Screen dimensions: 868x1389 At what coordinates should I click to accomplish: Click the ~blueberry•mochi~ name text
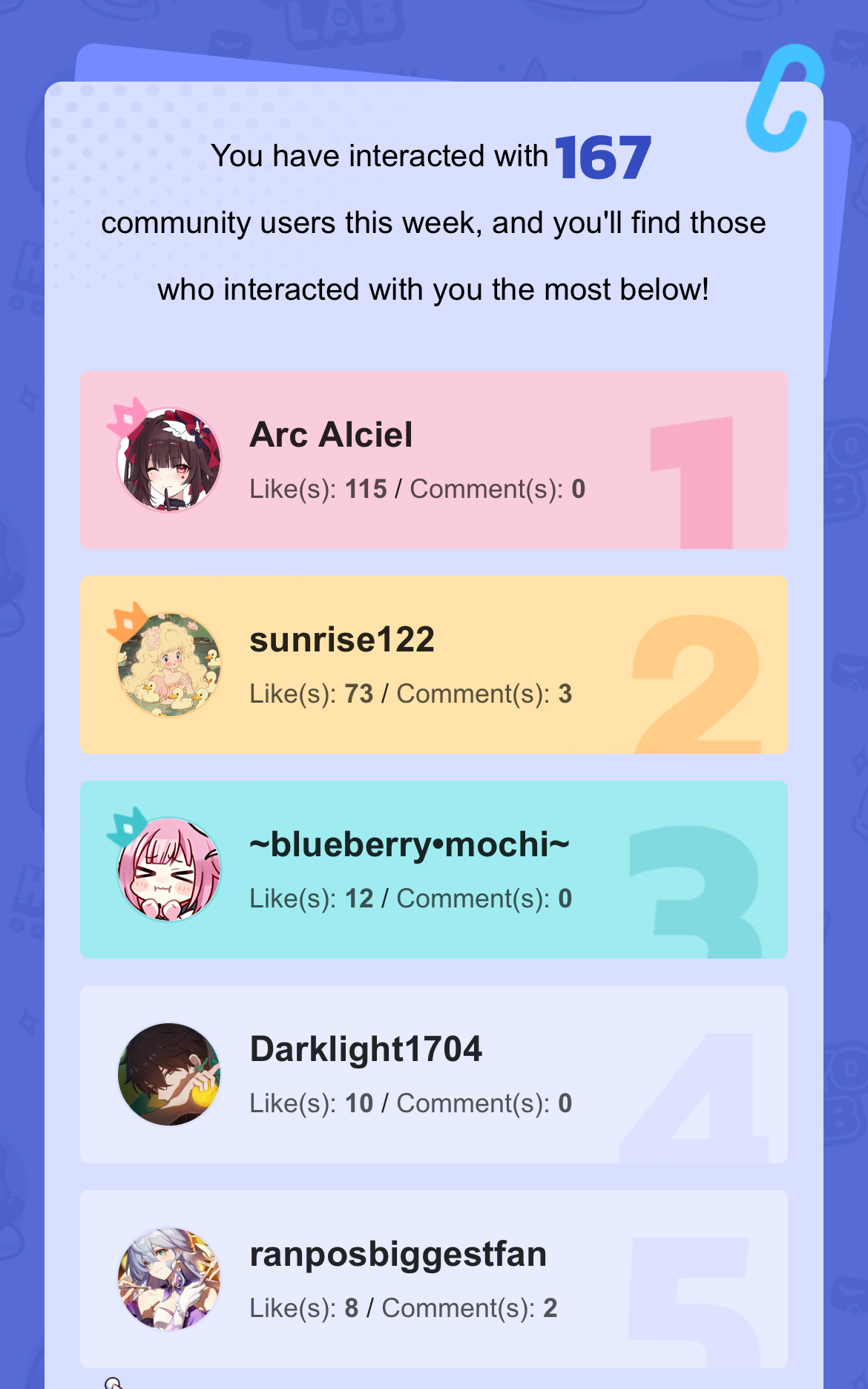click(x=409, y=845)
